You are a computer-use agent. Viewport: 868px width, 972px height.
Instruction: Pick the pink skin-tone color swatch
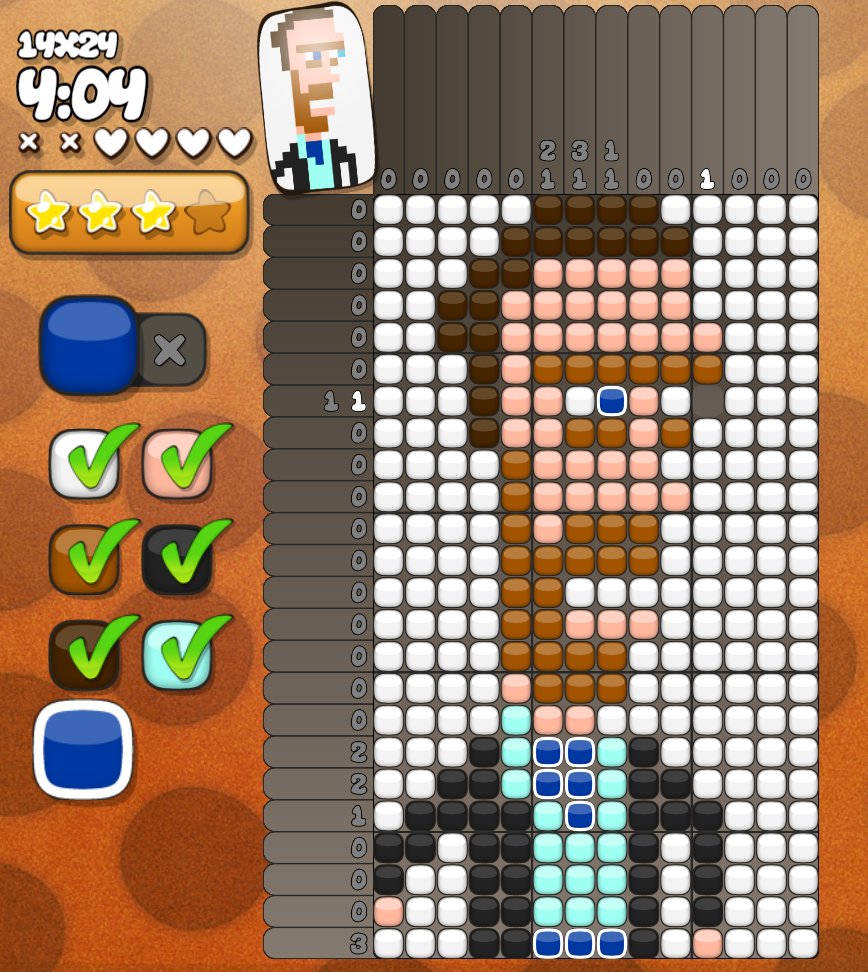coord(177,464)
